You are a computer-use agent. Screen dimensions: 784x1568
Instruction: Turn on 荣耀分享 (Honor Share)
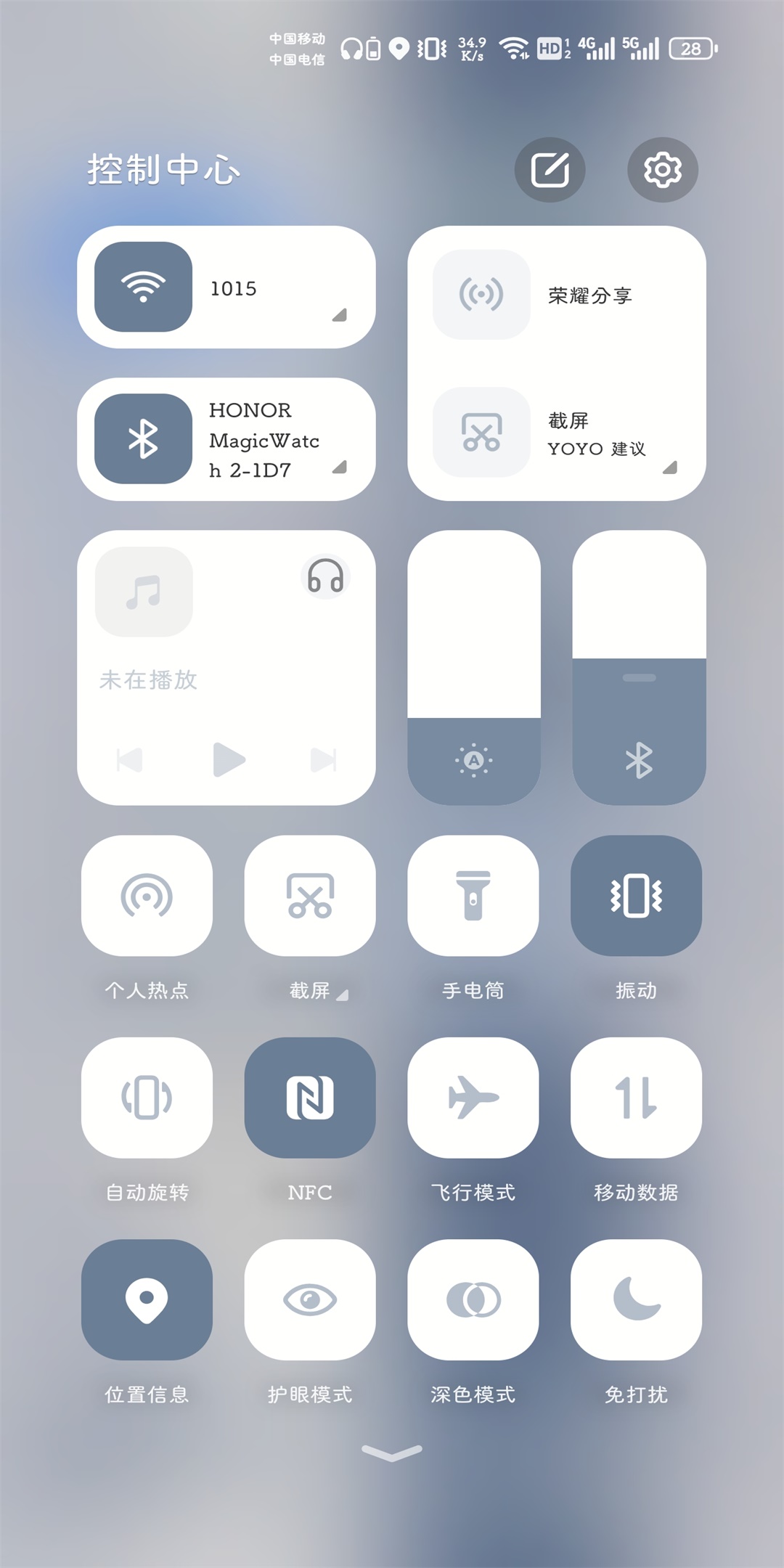click(x=481, y=295)
